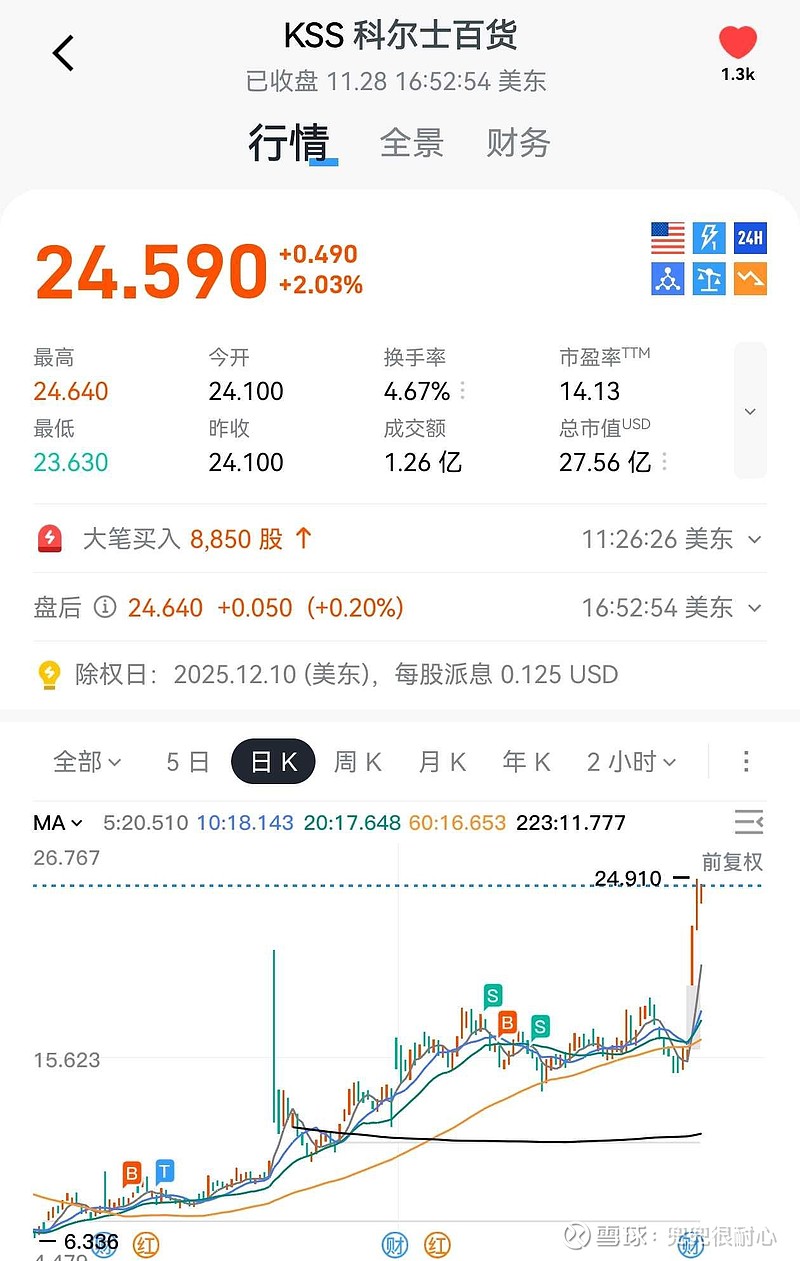
Task: Click the orange trend-line analysis icon
Action: pos(749,280)
